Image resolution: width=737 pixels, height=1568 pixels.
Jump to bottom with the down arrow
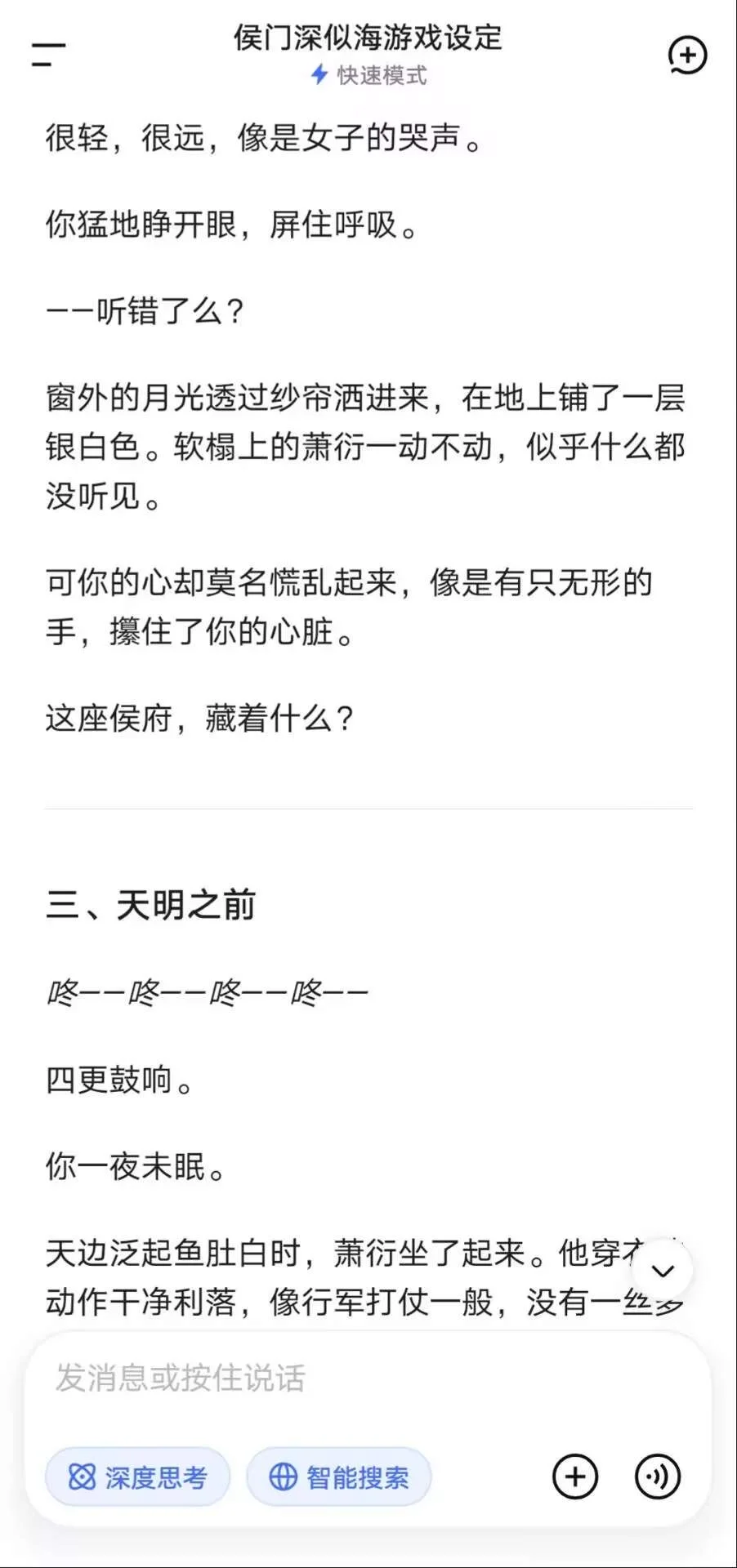pos(663,1271)
